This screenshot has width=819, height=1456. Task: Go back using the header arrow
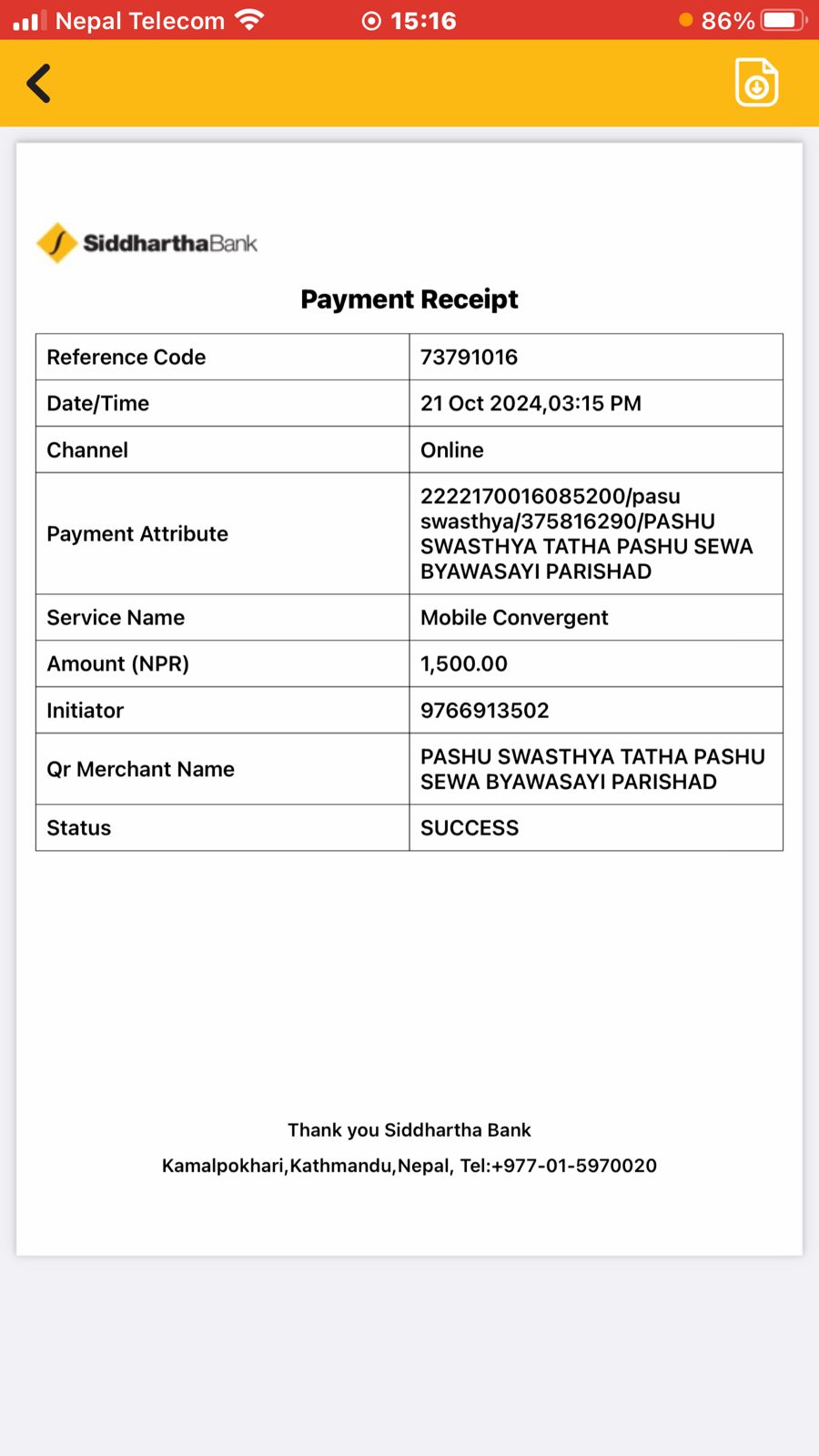point(39,84)
